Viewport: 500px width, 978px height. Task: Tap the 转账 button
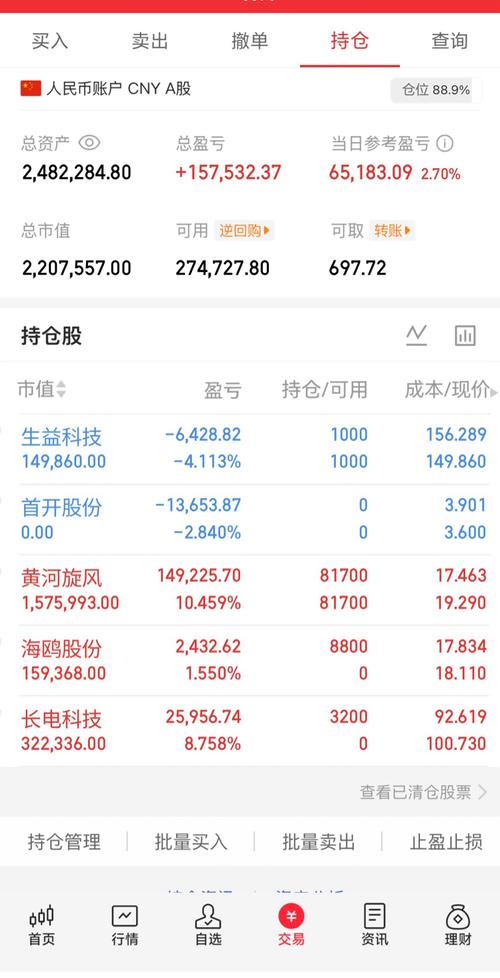pyautogui.click(x=392, y=231)
